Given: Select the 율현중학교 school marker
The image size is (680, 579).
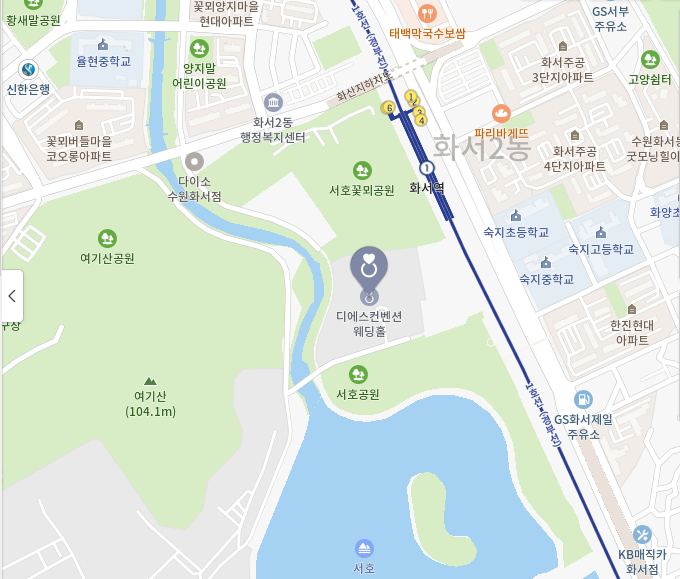Looking at the screenshot, I should [x=103, y=44].
